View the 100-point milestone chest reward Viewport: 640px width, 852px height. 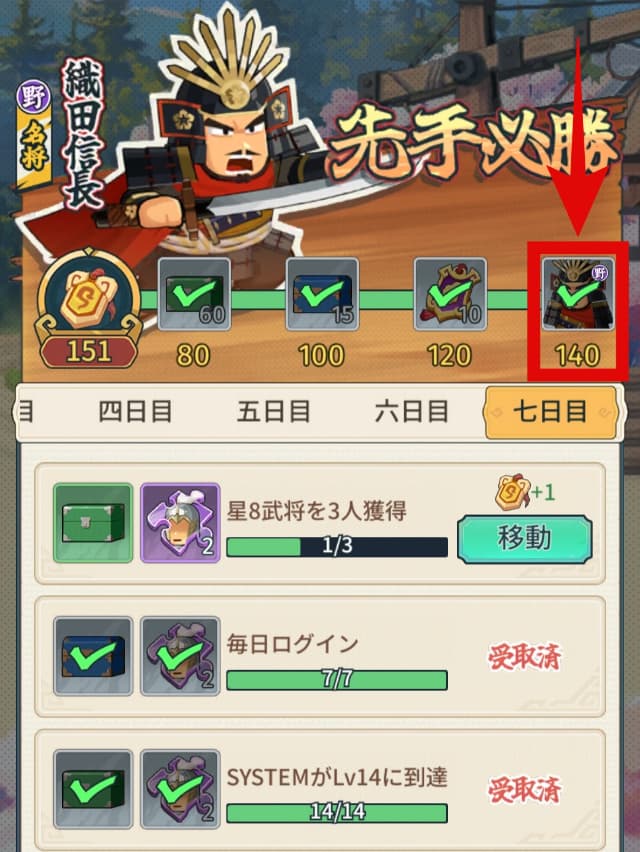(322, 295)
